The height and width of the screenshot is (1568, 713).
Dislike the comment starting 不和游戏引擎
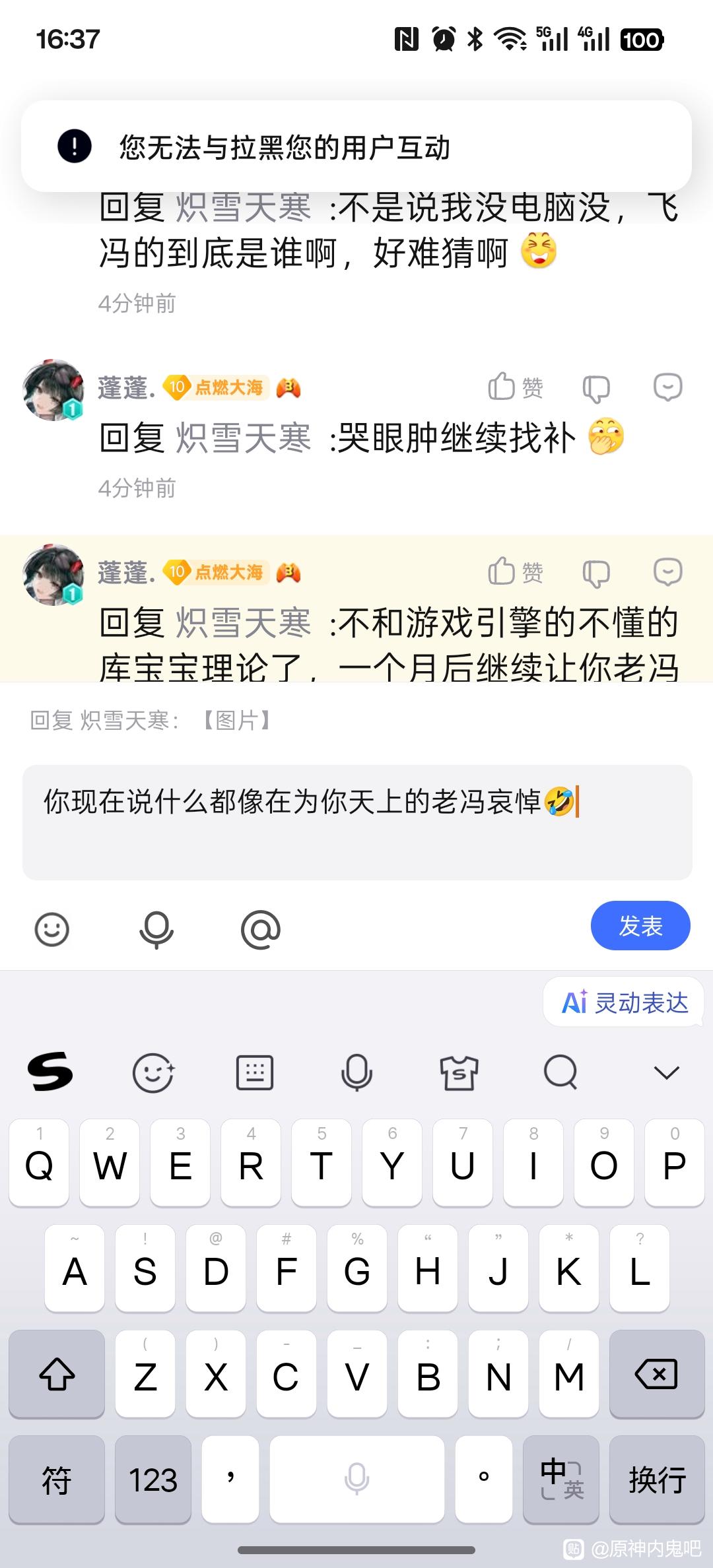596,573
